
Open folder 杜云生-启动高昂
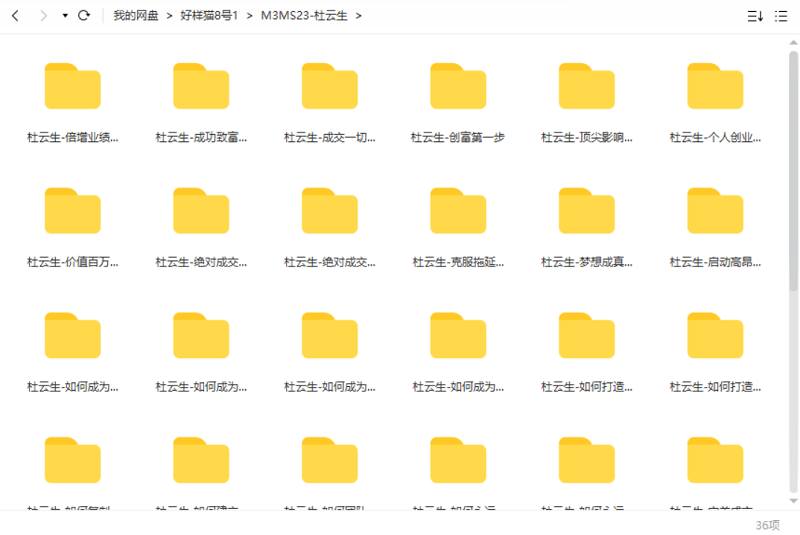(x=715, y=212)
